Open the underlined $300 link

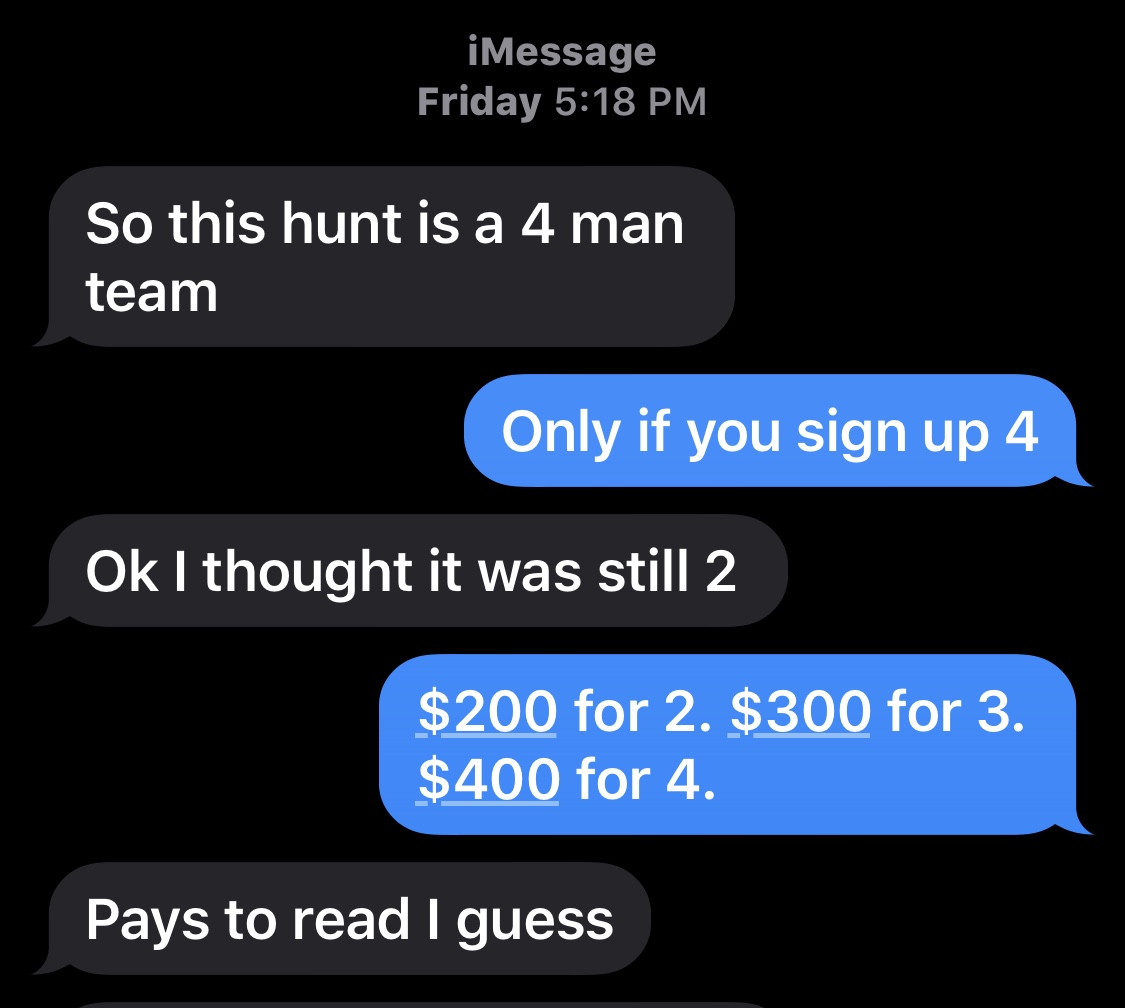coord(801,712)
